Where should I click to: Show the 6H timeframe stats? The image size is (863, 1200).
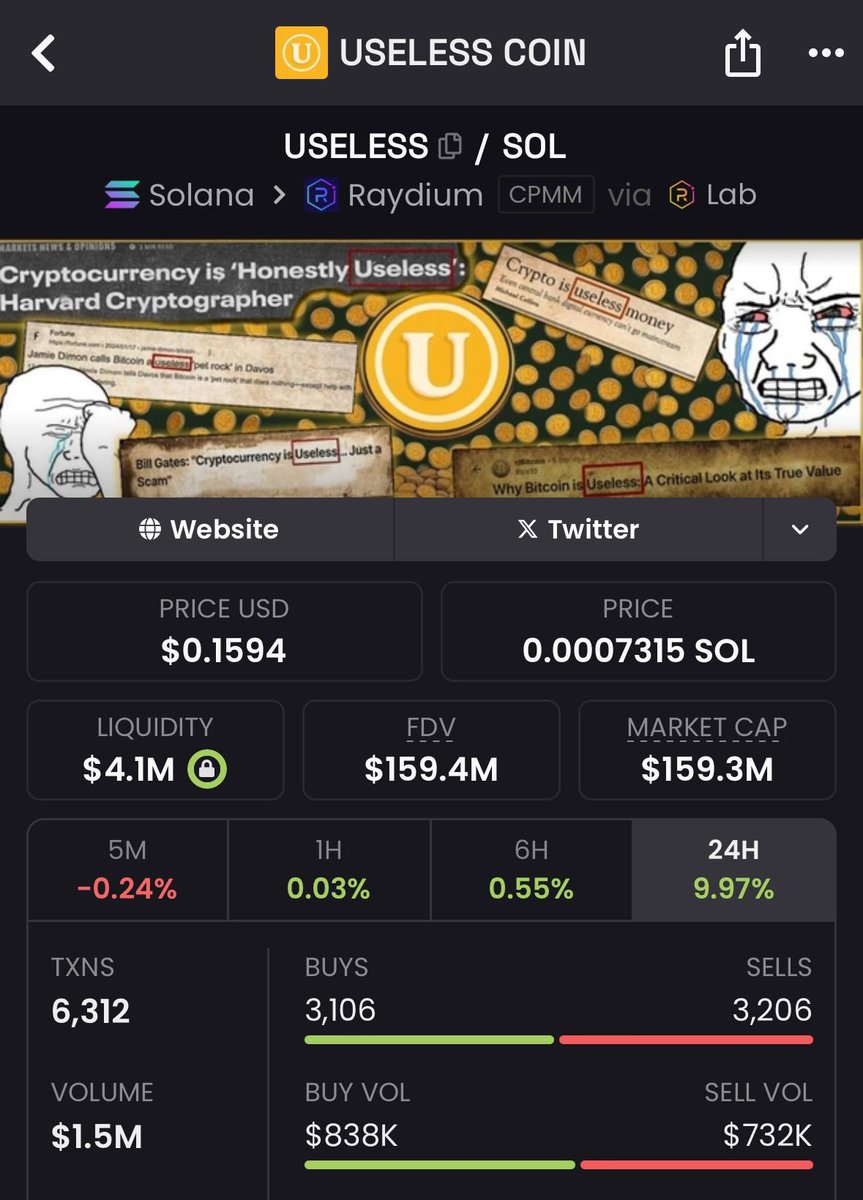[x=531, y=869]
